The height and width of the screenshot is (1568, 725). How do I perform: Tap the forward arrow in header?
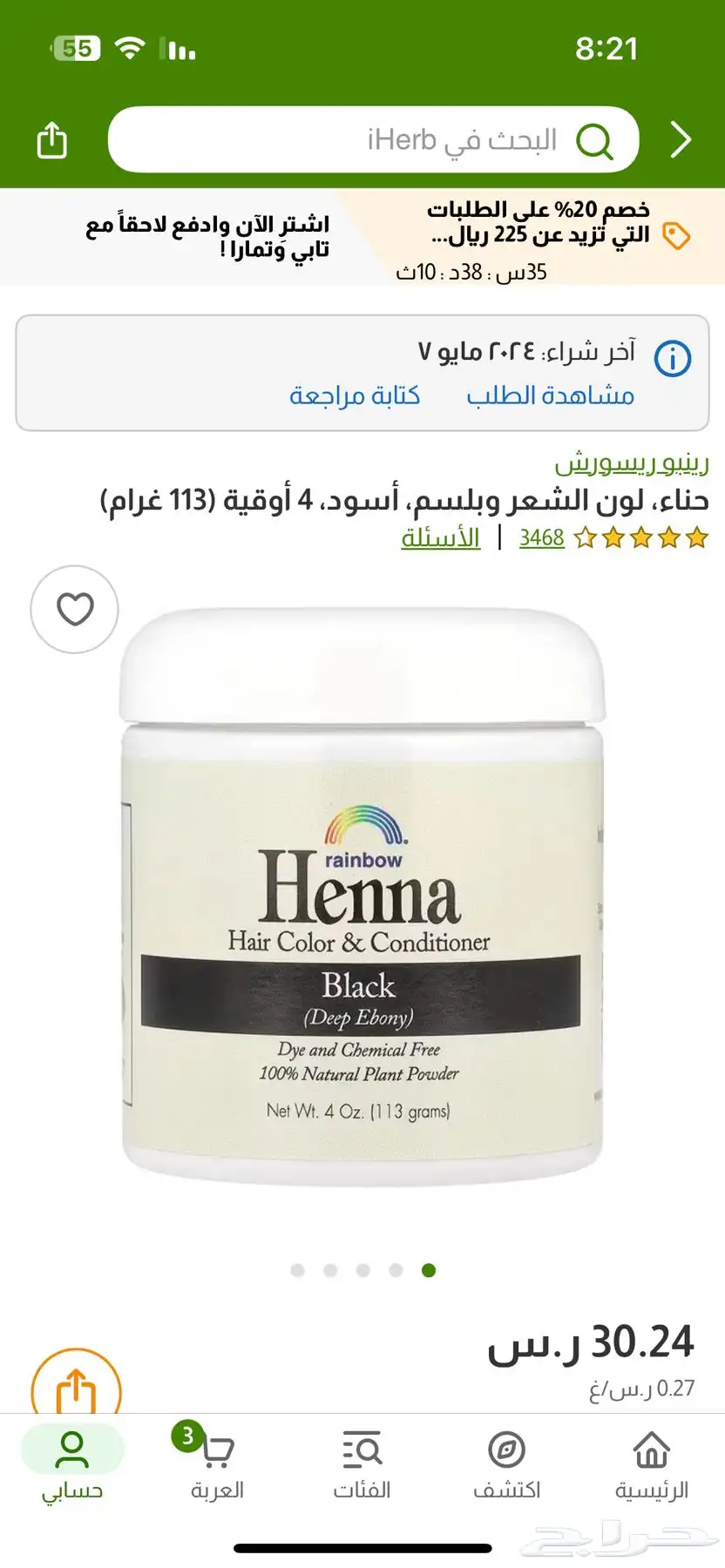point(681,140)
